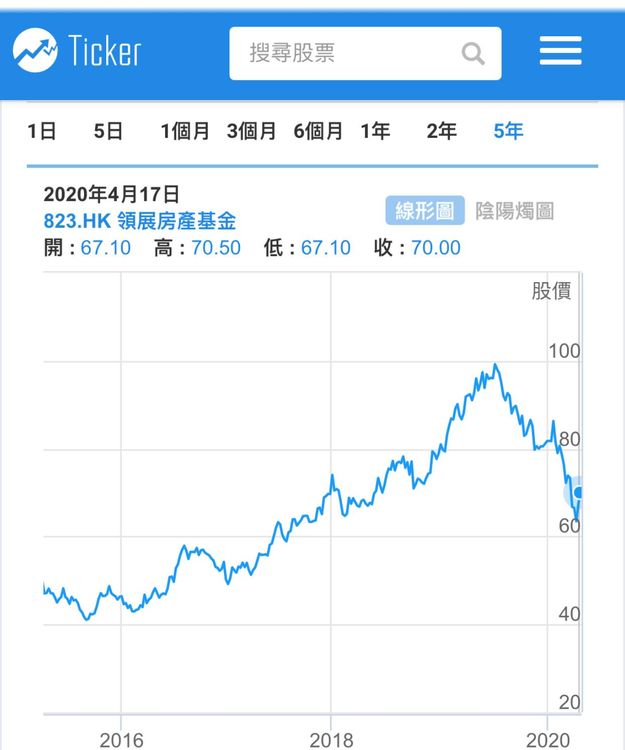Switch to the 3個月 range
Viewport: 625px width, 750px height.
click(x=252, y=131)
